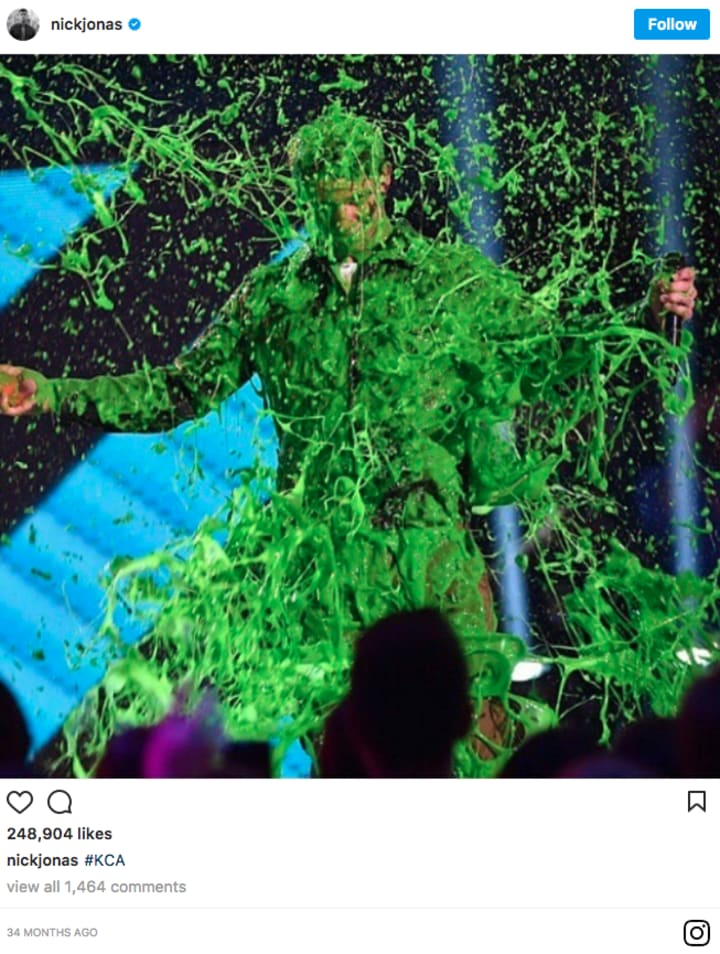Image resolution: width=720 pixels, height=954 pixels.
Task: Open the #KCA hashtag
Action: (x=105, y=860)
